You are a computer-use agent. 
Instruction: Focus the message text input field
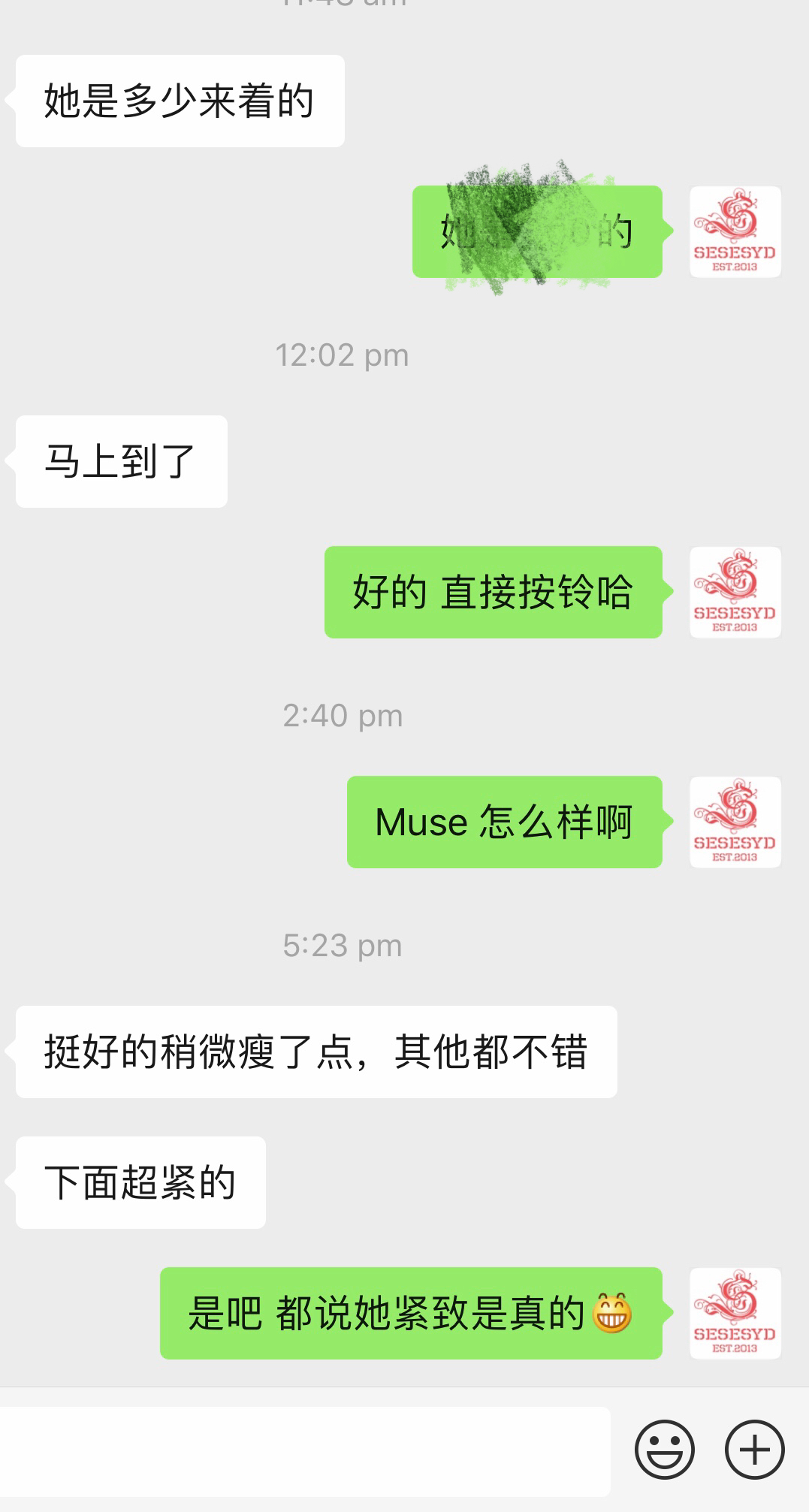pos(304,1451)
